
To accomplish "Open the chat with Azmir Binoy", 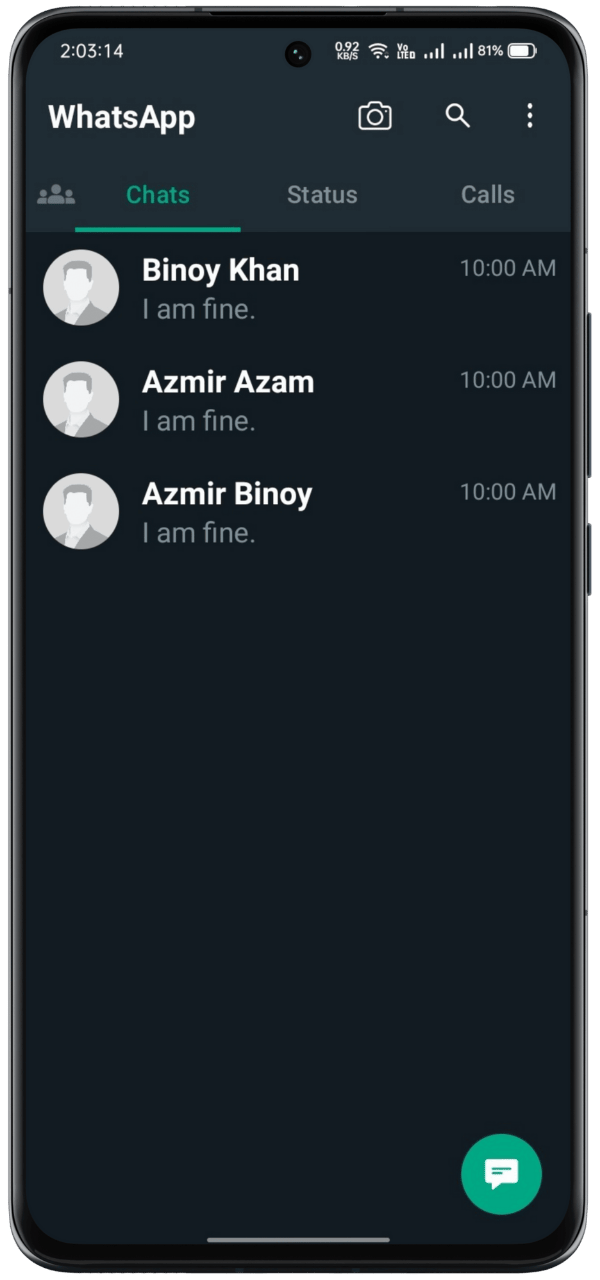I will pyautogui.click(x=300, y=512).
